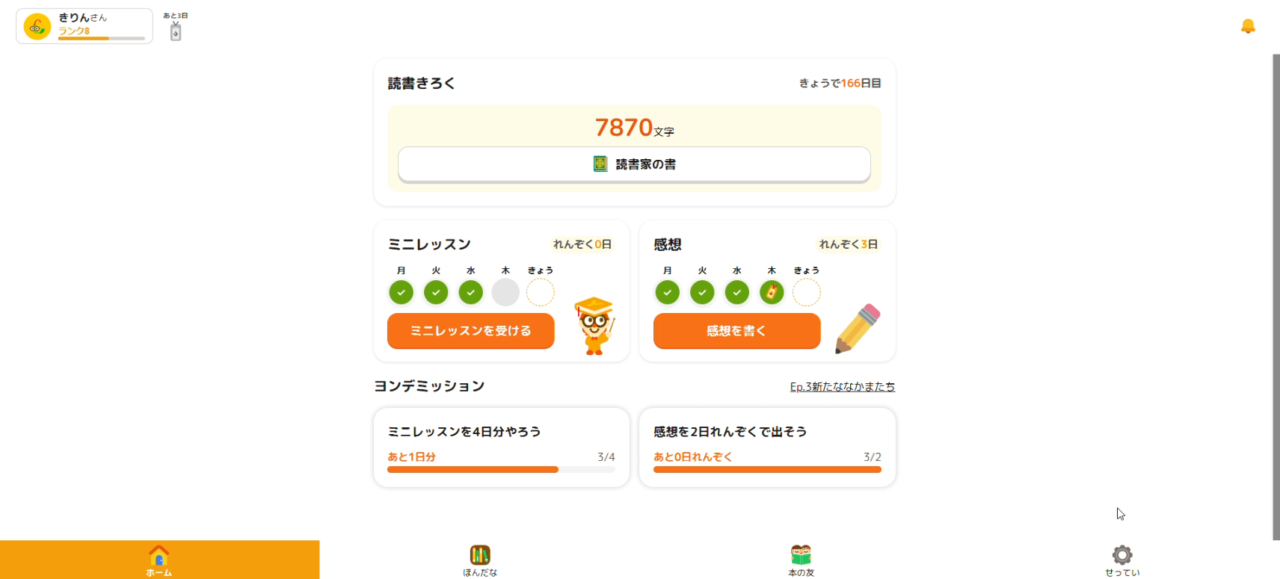The image size is (1280, 579).
Task: Tap 感想を書く to write a review
Action: coord(736,331)
